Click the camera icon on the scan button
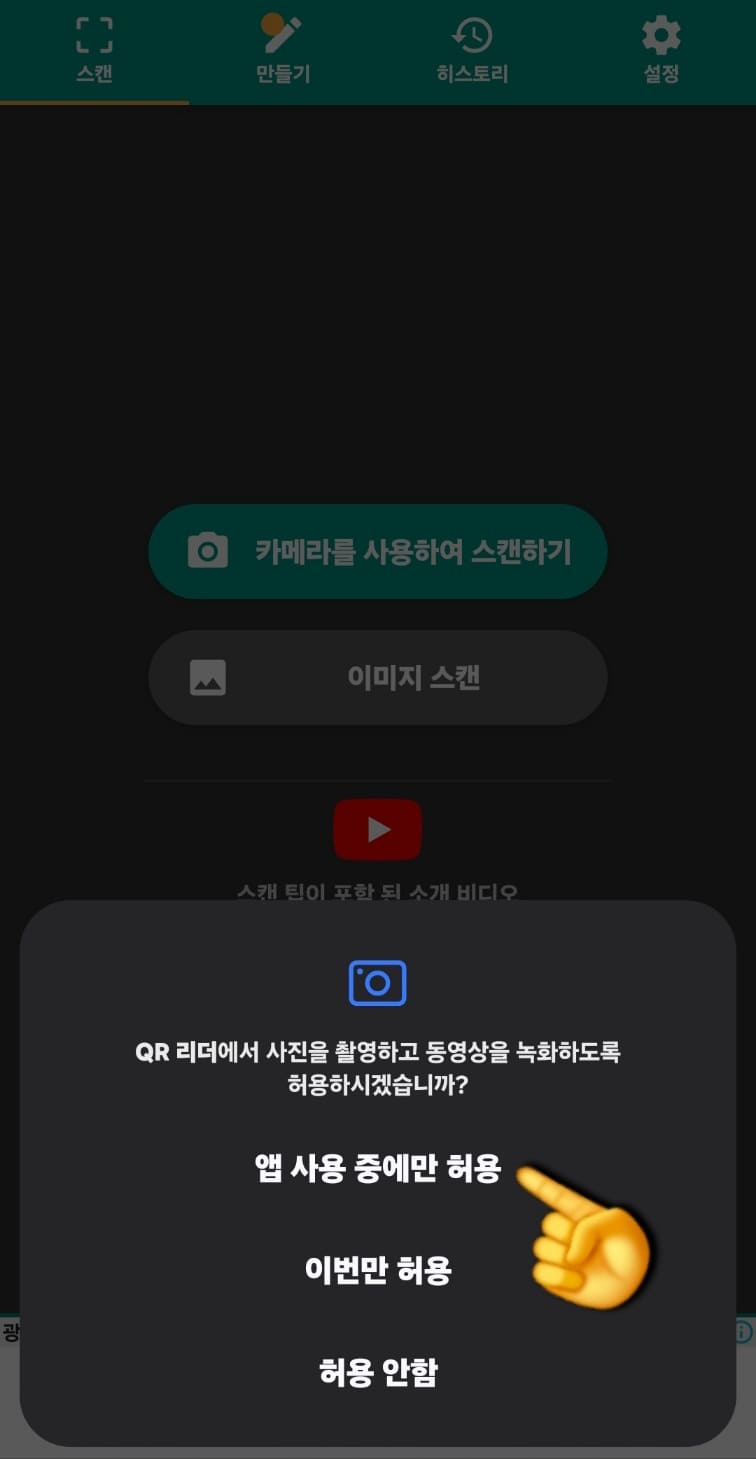Viewport: 756px width, 1459px height. [208, 551]
